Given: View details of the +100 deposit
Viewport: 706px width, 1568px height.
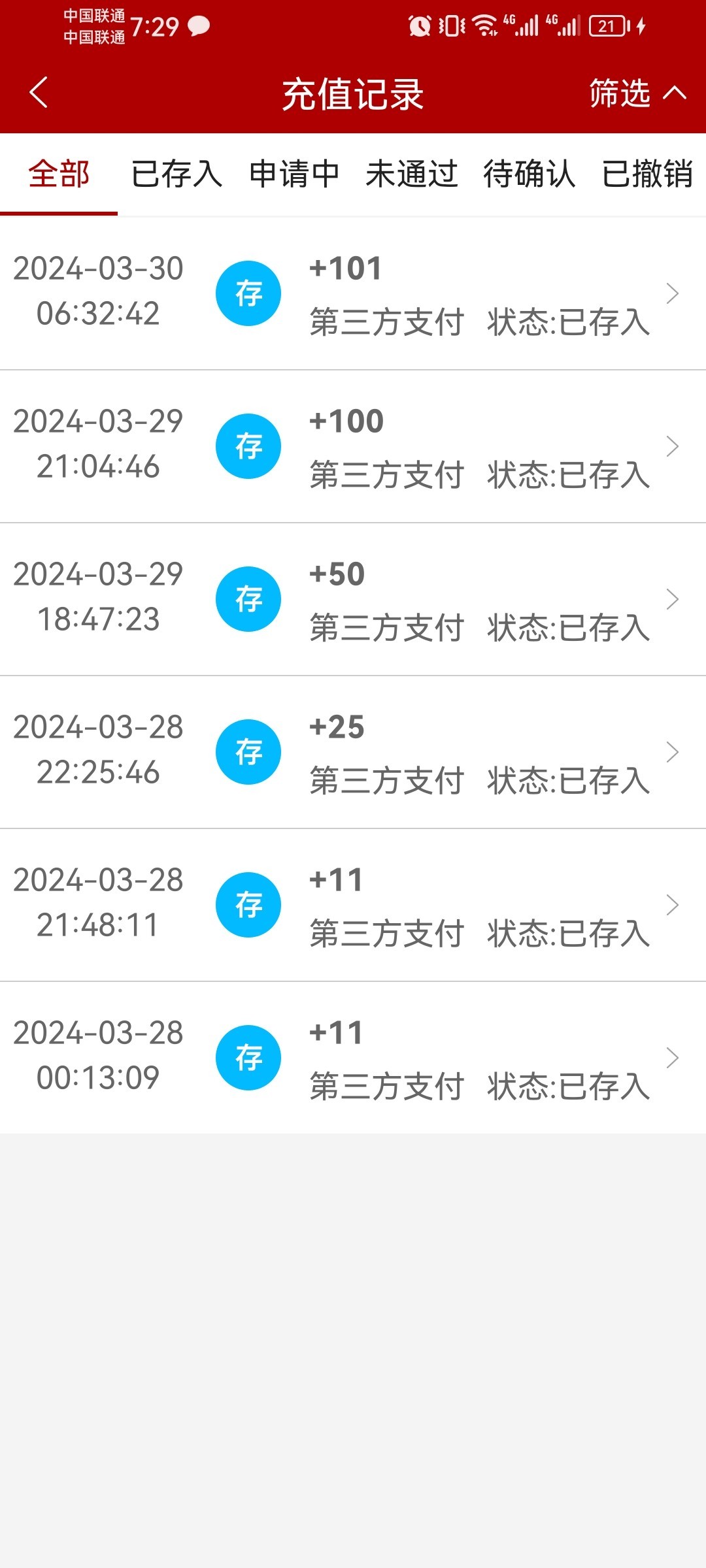Looking at the screenshot, I should coord(353,447).
